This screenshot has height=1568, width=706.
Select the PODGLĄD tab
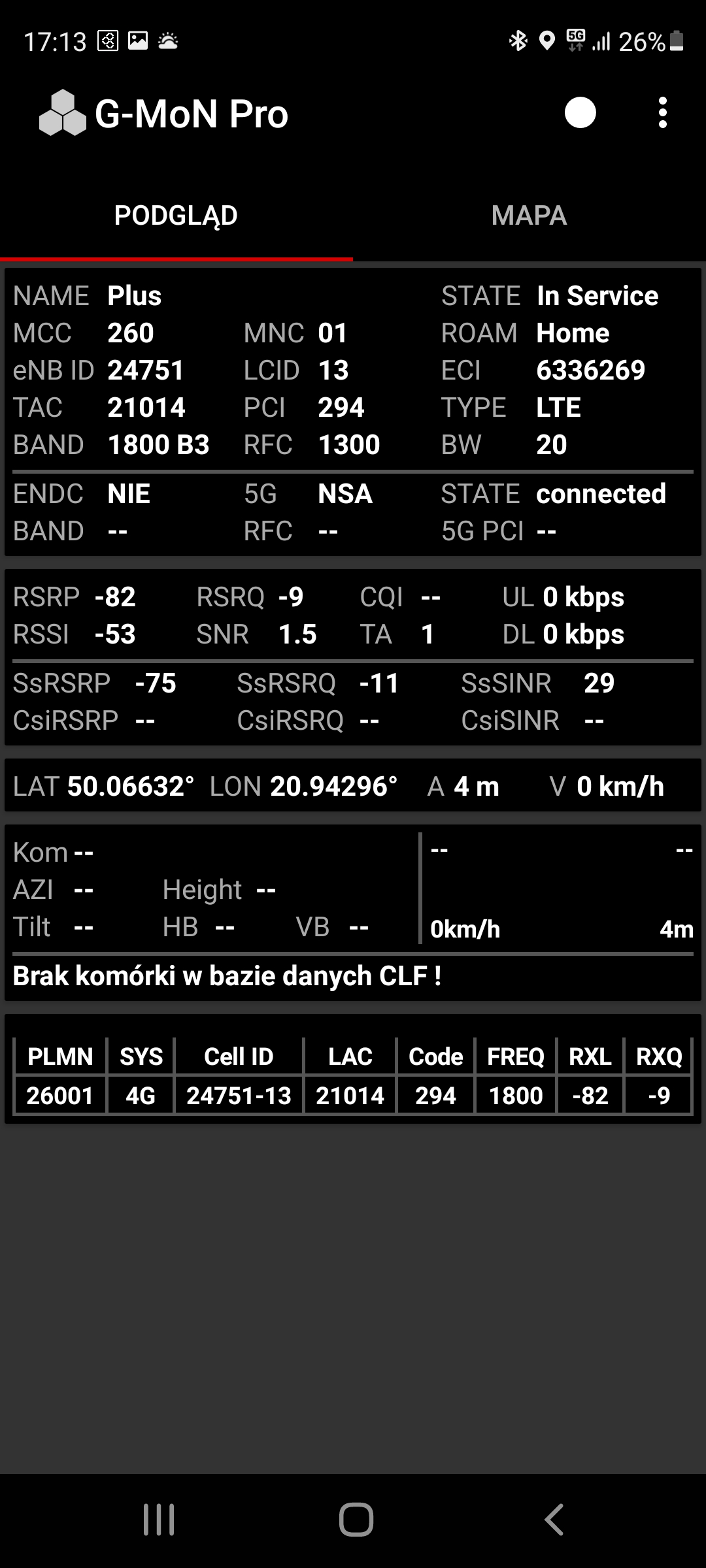click(x=176, y=216)
